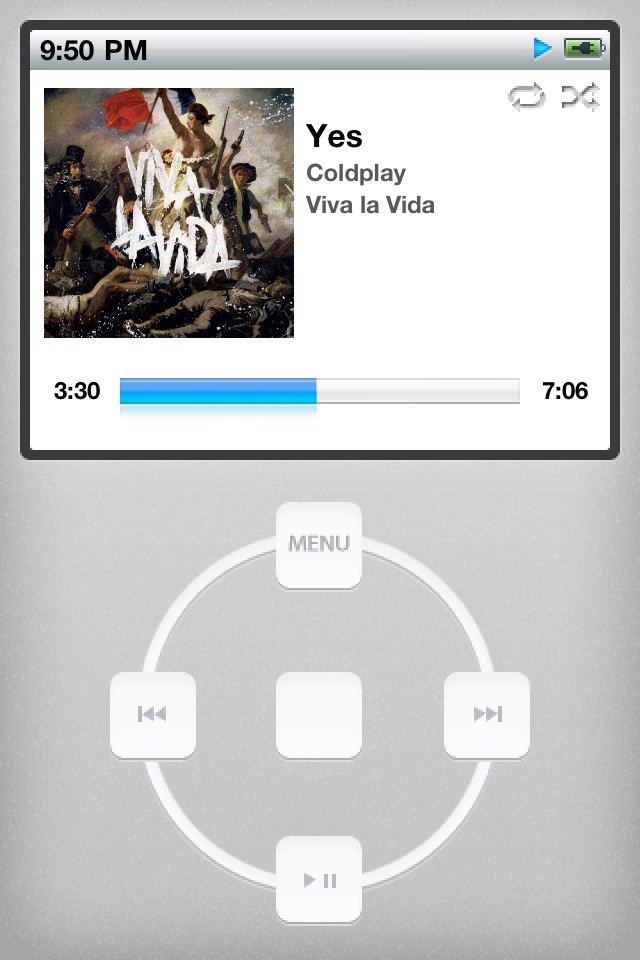Tap the center select button
Screen dimensions: 640x960
coord(319,714)
